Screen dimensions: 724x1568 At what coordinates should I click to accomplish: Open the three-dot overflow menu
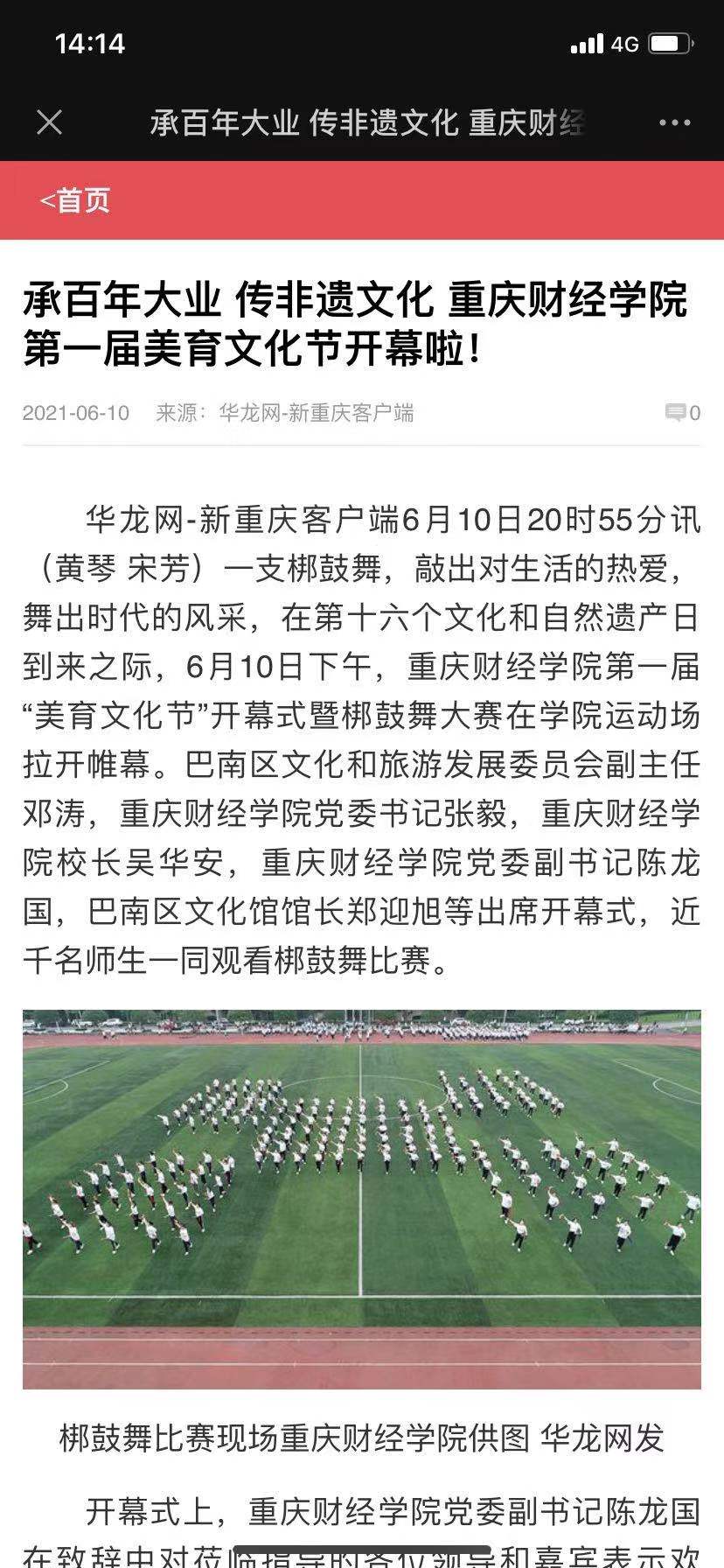click(x=674, y=122)
